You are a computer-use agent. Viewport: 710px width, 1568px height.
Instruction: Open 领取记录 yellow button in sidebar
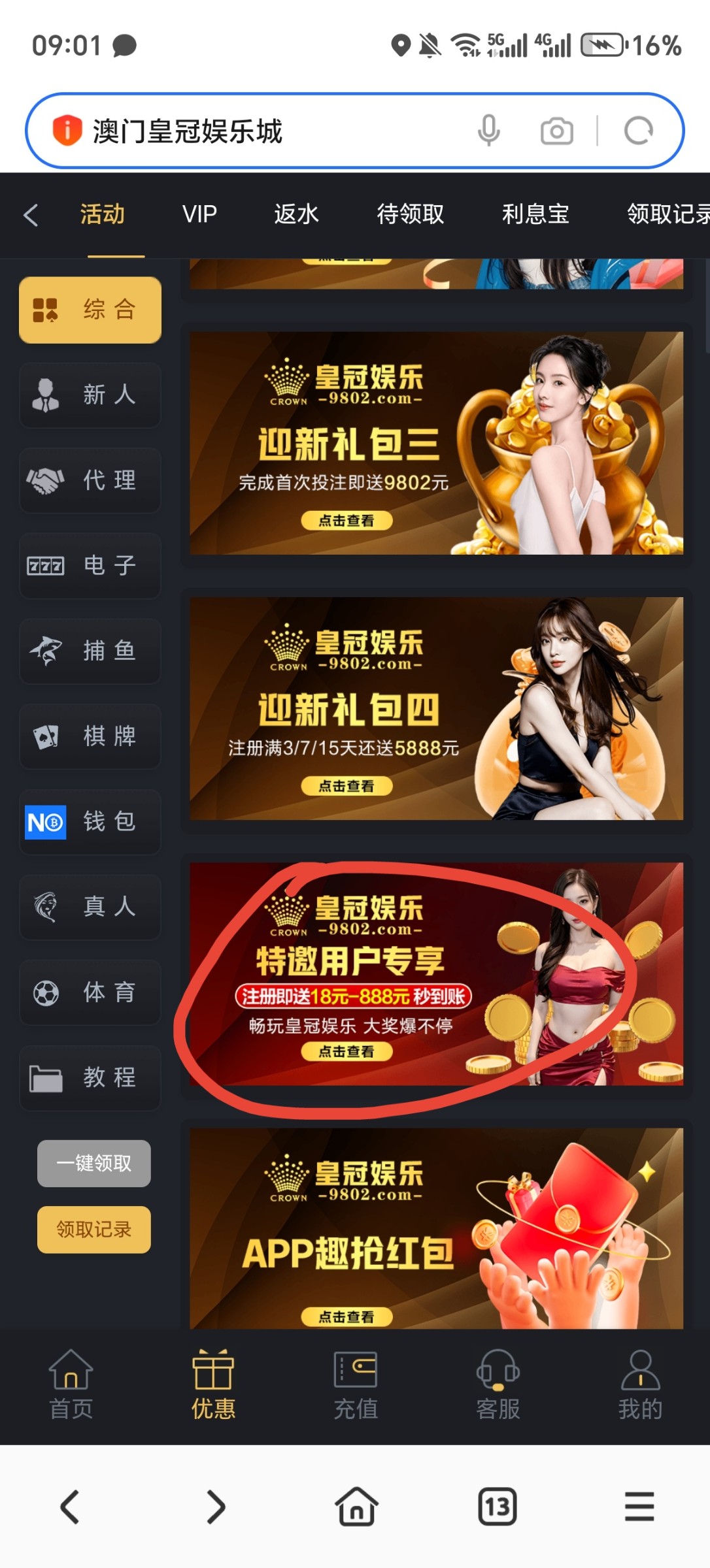coord(93,1230)
